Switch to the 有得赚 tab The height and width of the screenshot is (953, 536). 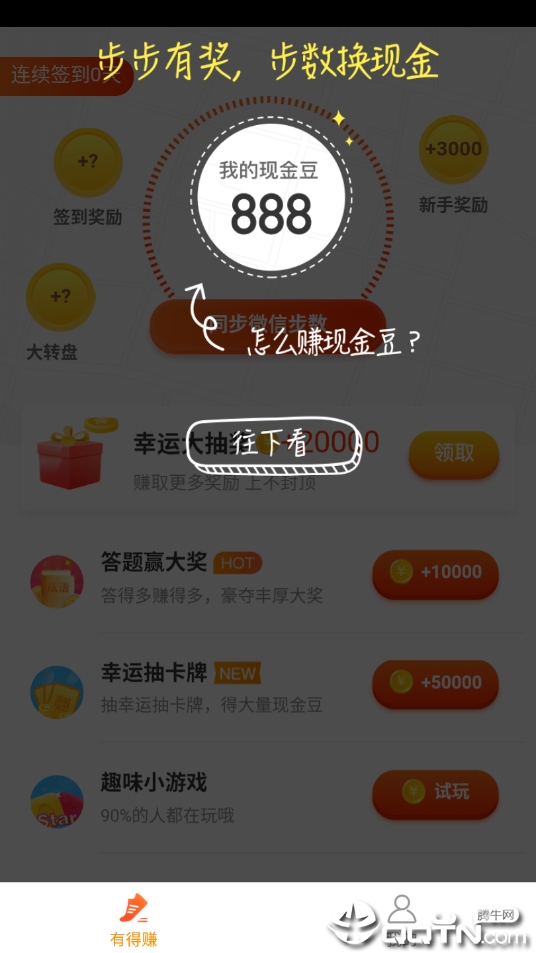pyautogui.click(x=134, y=920)
